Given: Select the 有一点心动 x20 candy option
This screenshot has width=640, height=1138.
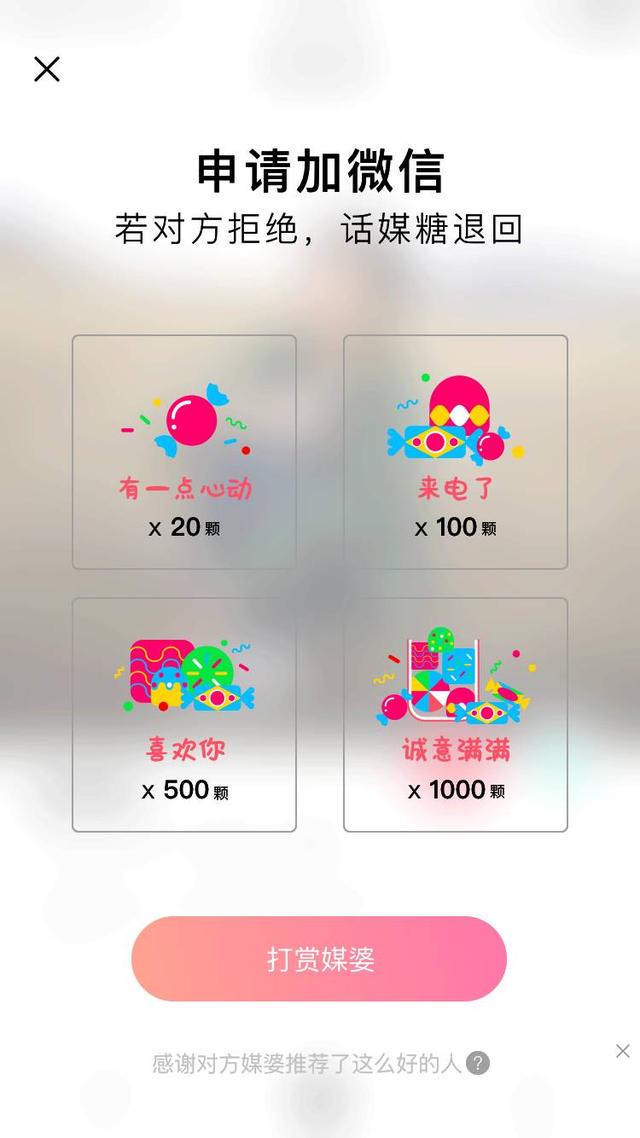Looking at the screenshot, I should click(x=184, y=452).
